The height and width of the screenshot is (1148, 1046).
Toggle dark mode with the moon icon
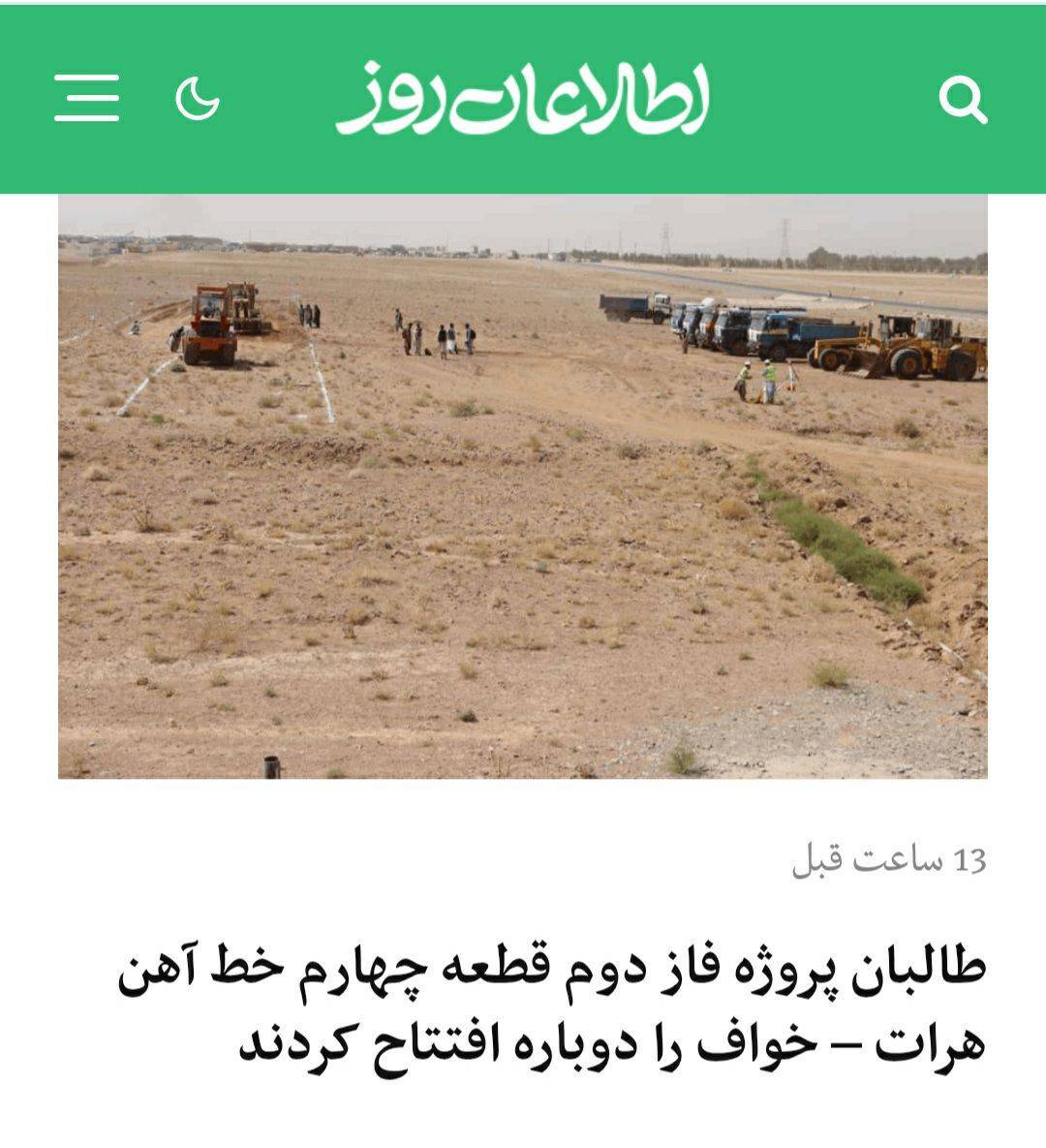pyautogui.click(x=198, y=99)
